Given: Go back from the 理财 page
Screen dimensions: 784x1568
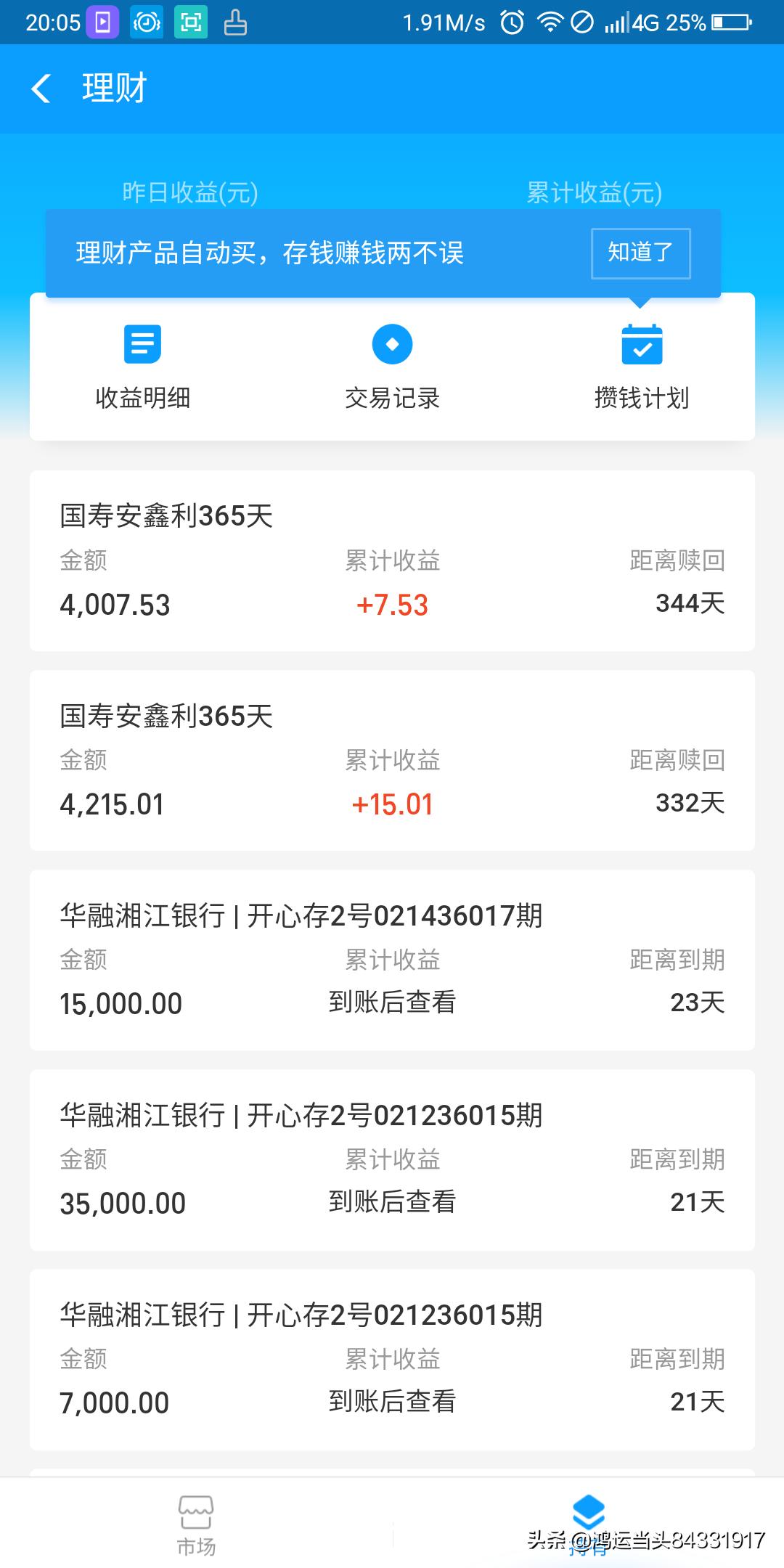Looking at the screenshot, I should (41, 89).
